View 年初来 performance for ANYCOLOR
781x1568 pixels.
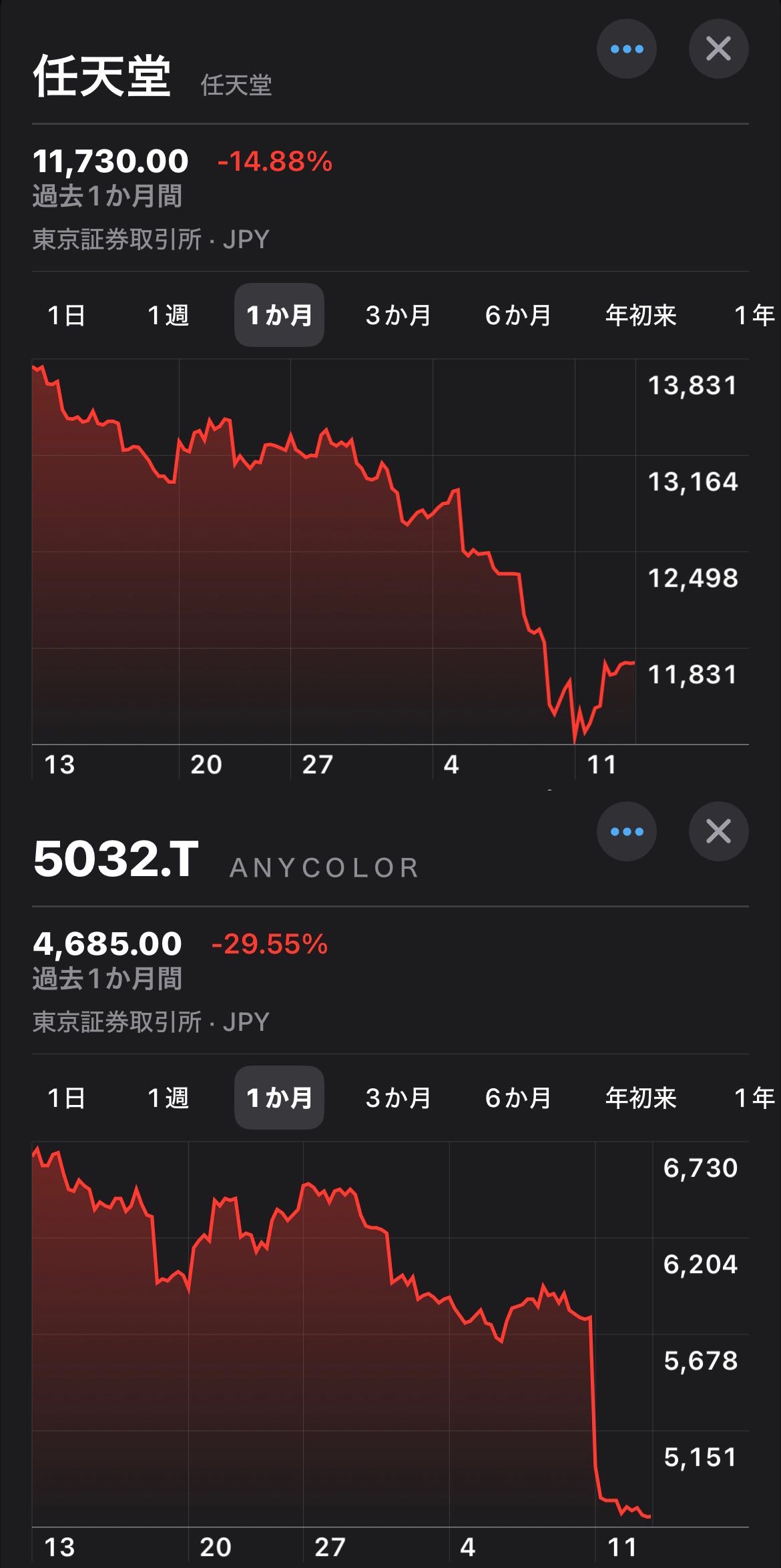[x=640, y=1098]
